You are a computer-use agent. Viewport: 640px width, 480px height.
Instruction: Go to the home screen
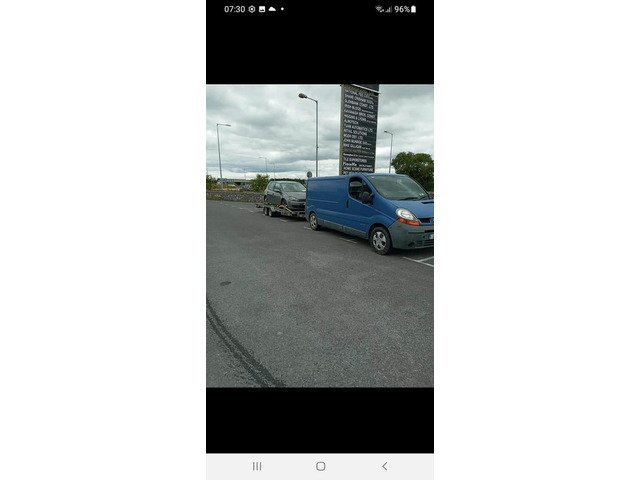coord(320,466)
